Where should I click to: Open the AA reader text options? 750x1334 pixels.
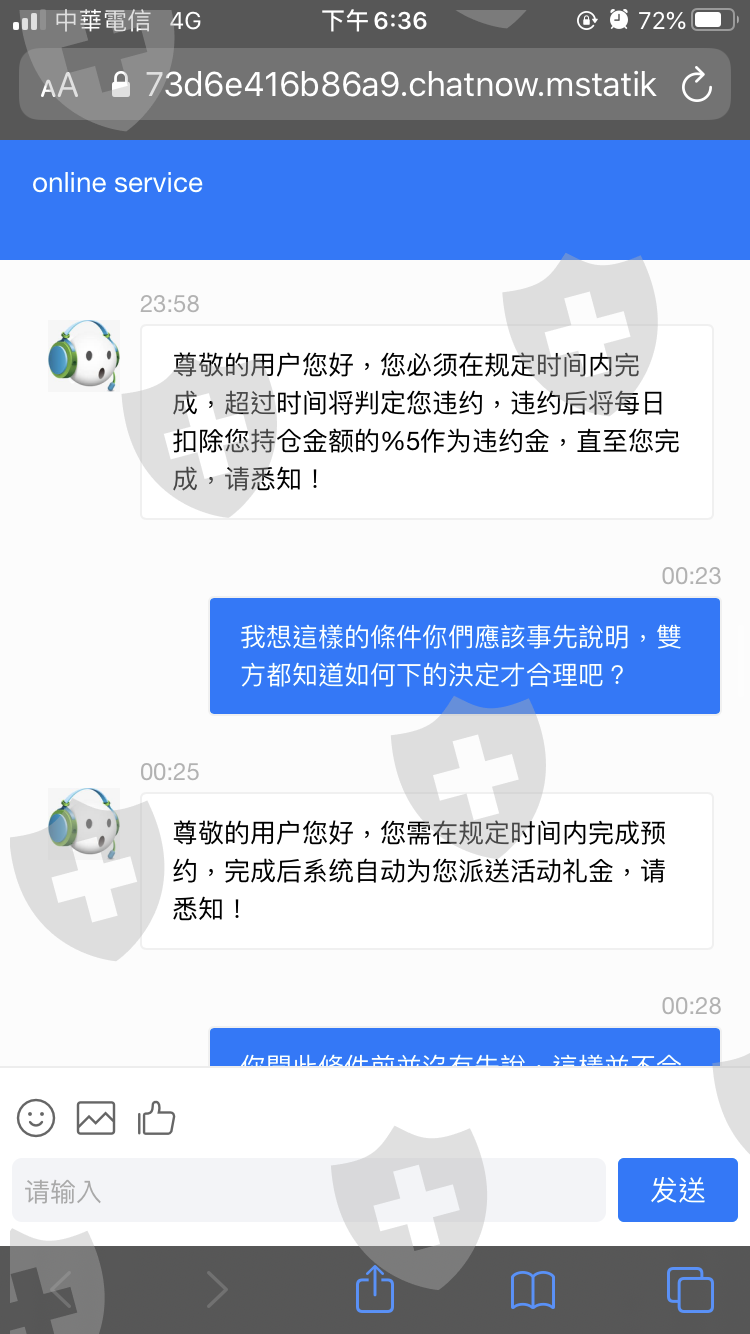click(x=59, y=86)
